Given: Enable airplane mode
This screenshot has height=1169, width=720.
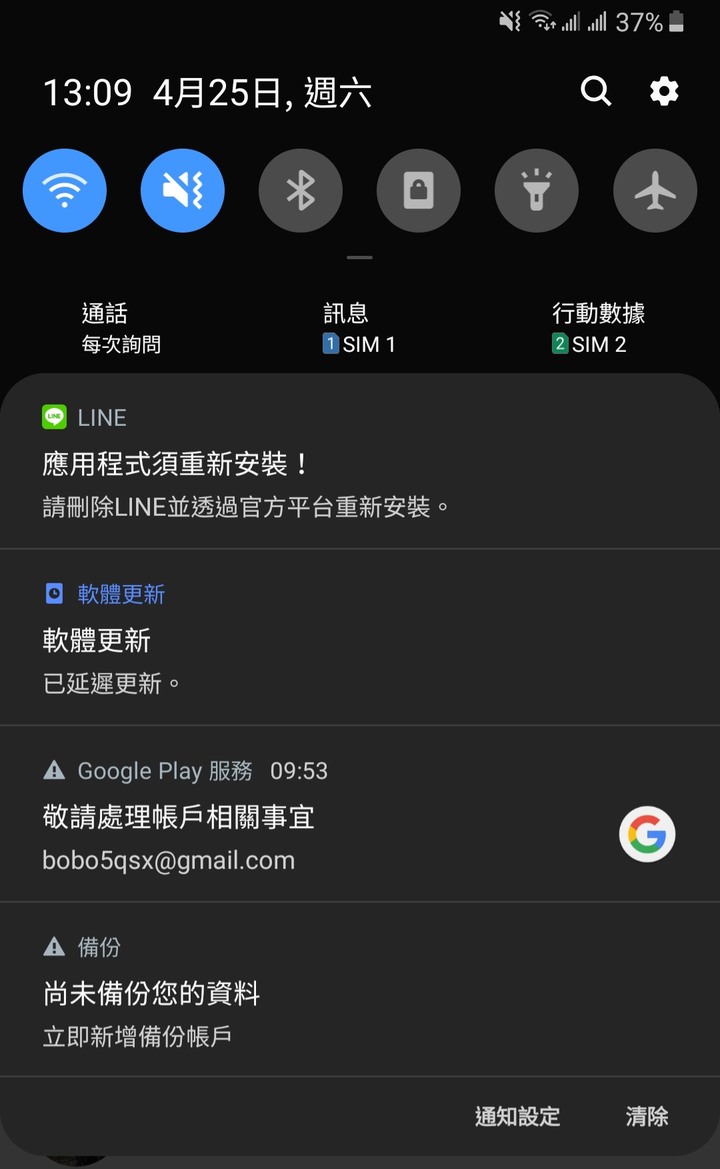Looking at the screenshot, I should [x=655, y=190].
